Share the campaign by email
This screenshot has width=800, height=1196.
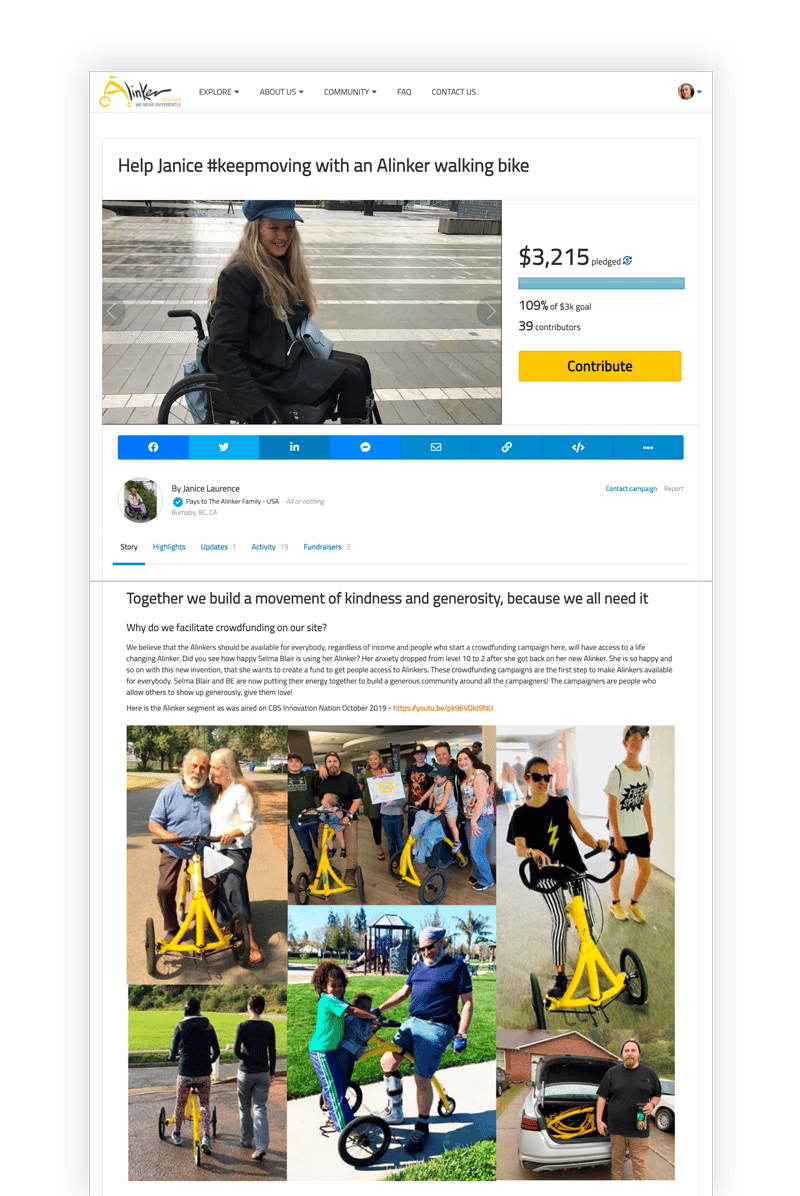436,447
